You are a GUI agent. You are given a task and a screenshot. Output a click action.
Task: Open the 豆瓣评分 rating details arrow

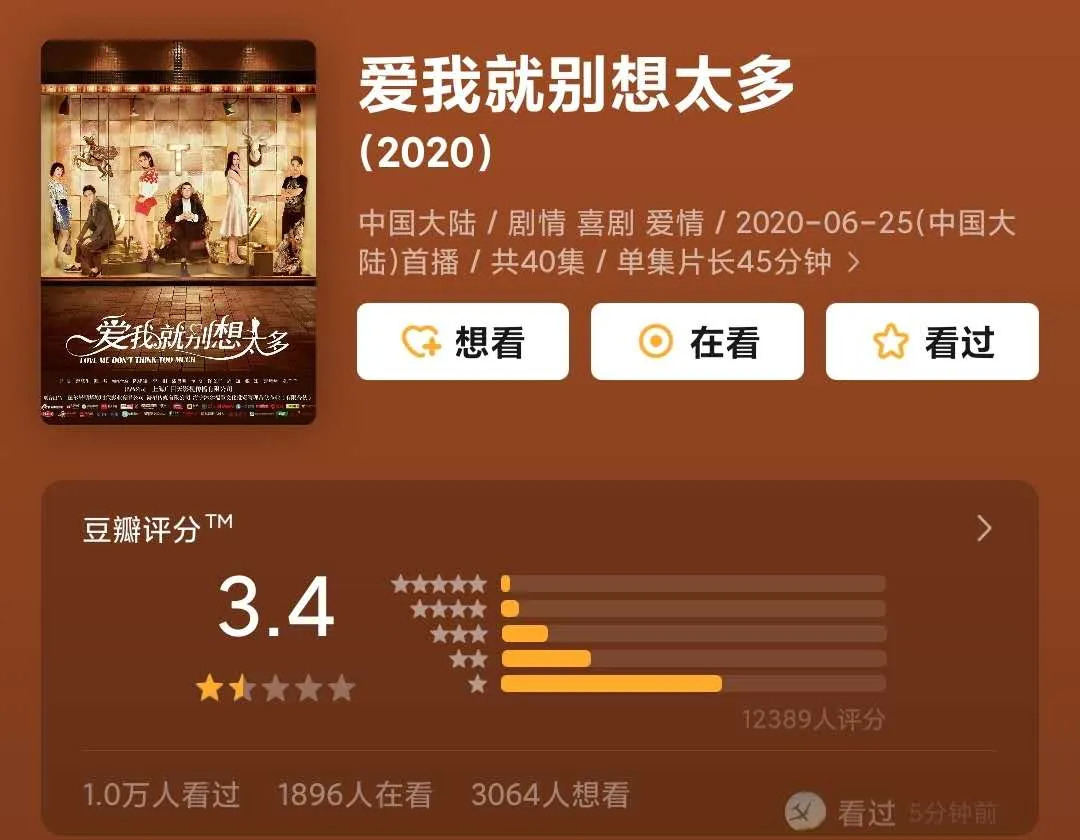984,528
